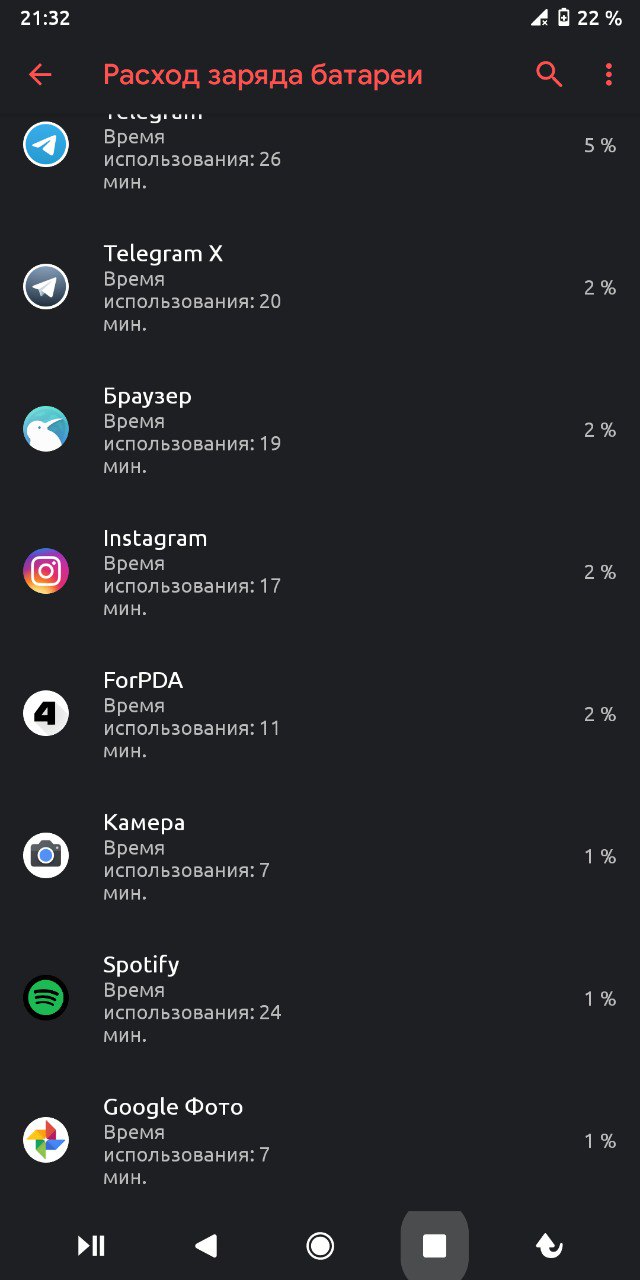Image resolution: width=640 pixels, height=1280 pixels.
Task: Tap the system home button
Action: click(x=320, y=1245)
